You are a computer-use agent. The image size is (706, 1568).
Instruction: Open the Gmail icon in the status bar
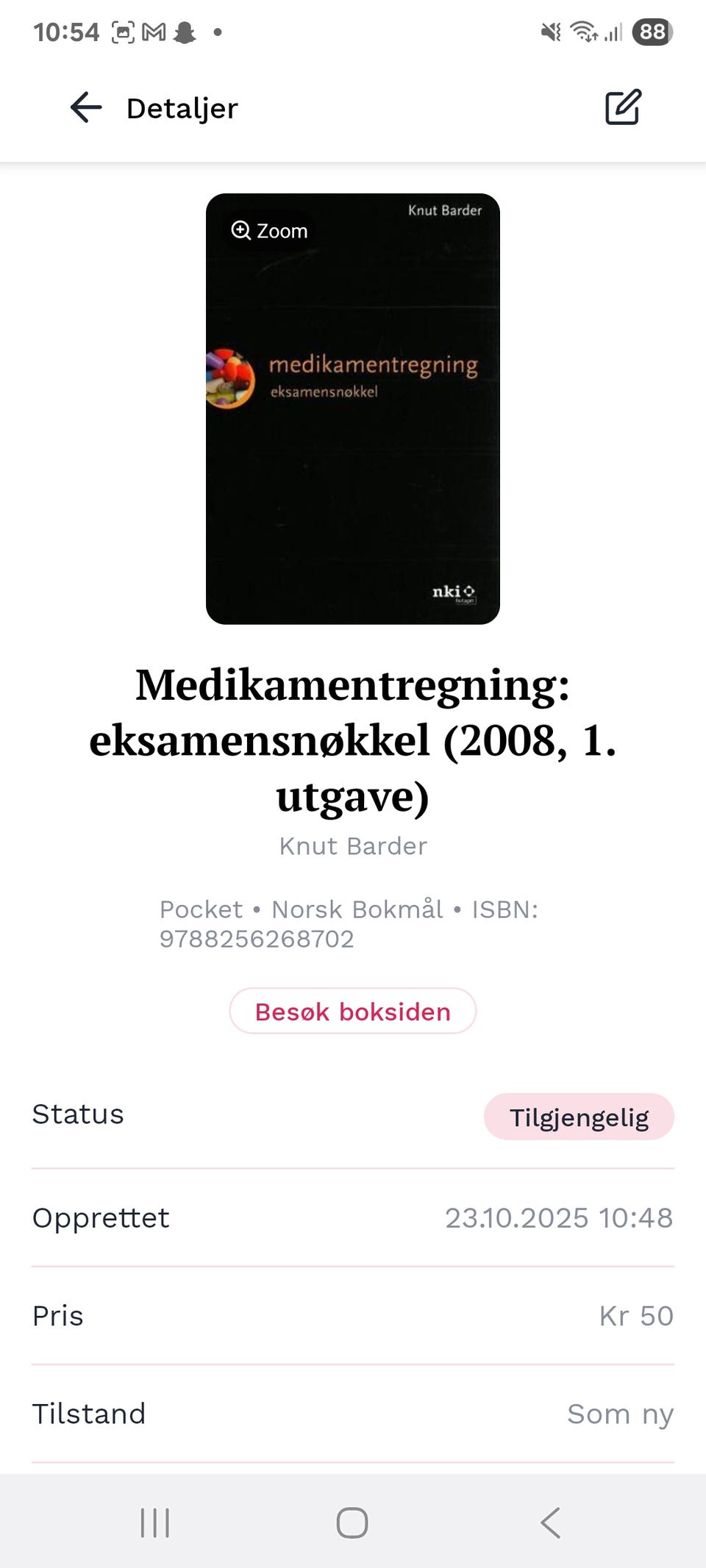pos(152,31)
